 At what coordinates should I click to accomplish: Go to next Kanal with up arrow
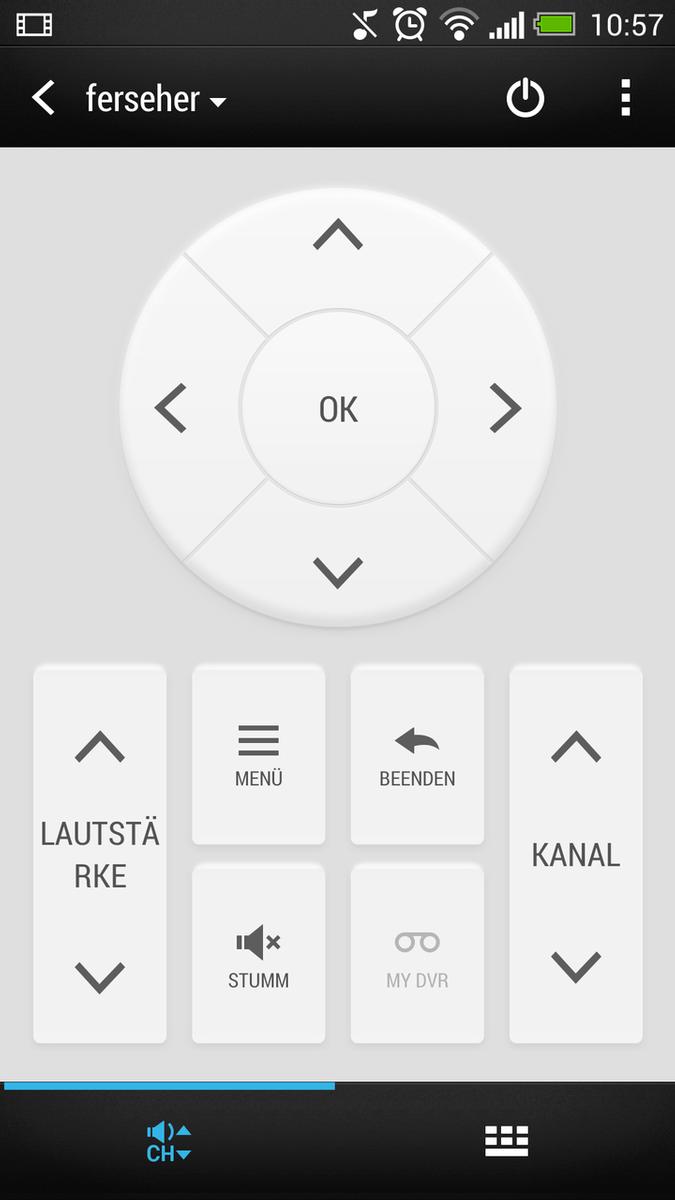[576, 747]
